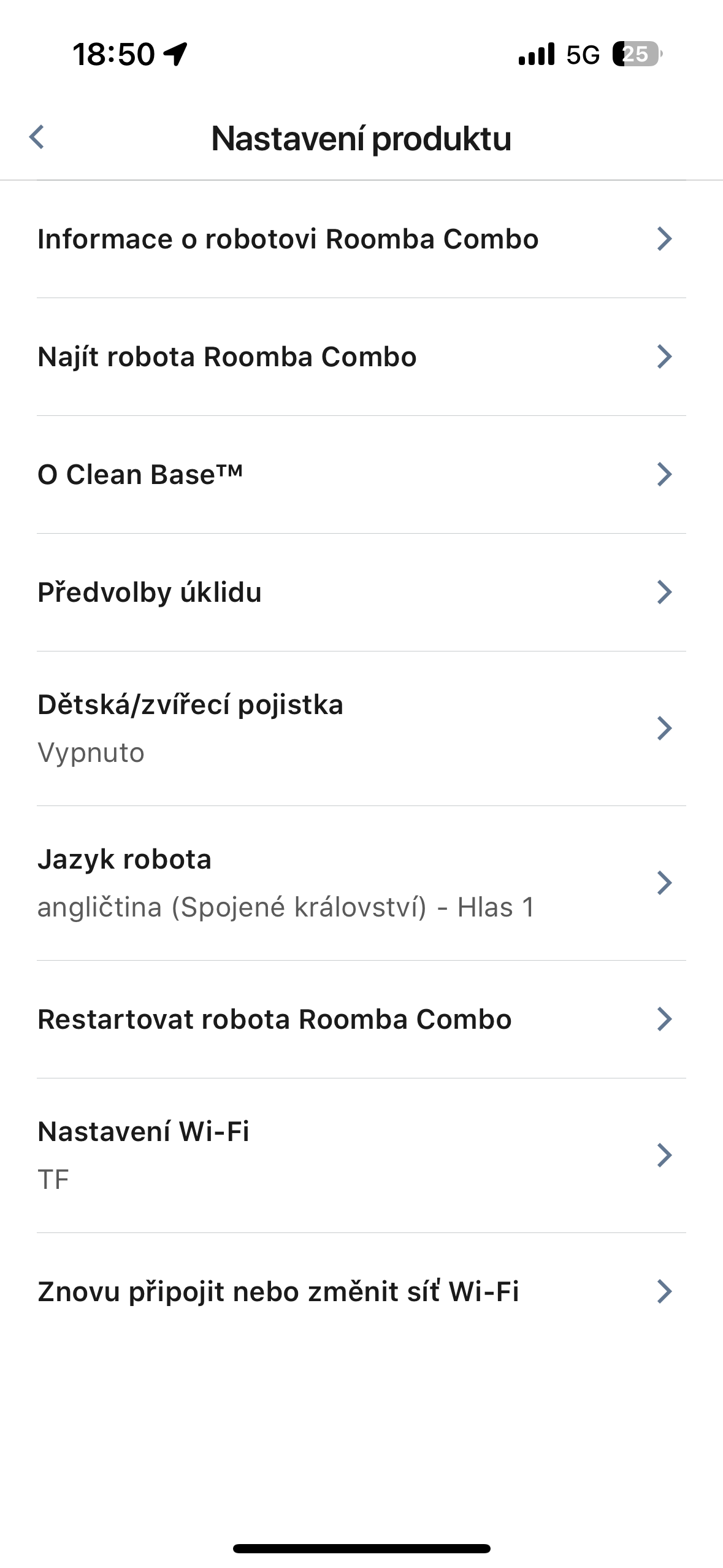Tap the Nastavení produktu title
Image resolution: width=723 pixels, height=1568 pixels.
[x=361, y=139]
